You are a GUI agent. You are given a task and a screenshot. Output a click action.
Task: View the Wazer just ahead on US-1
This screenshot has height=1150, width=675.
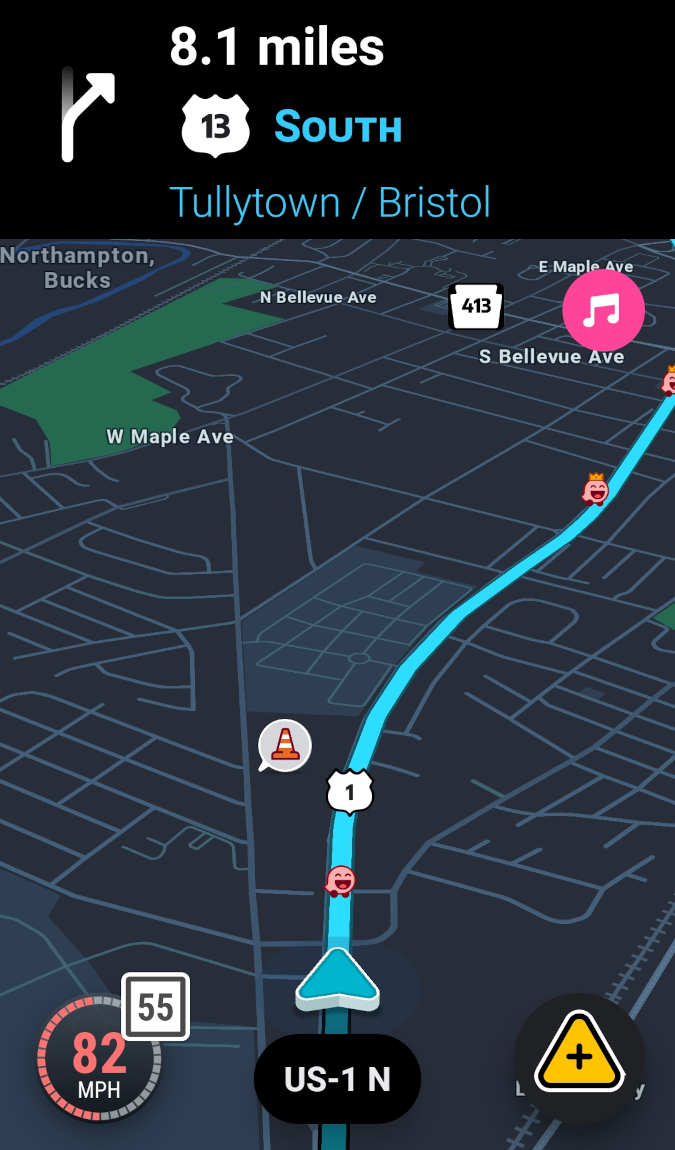[x=340, y=881]
